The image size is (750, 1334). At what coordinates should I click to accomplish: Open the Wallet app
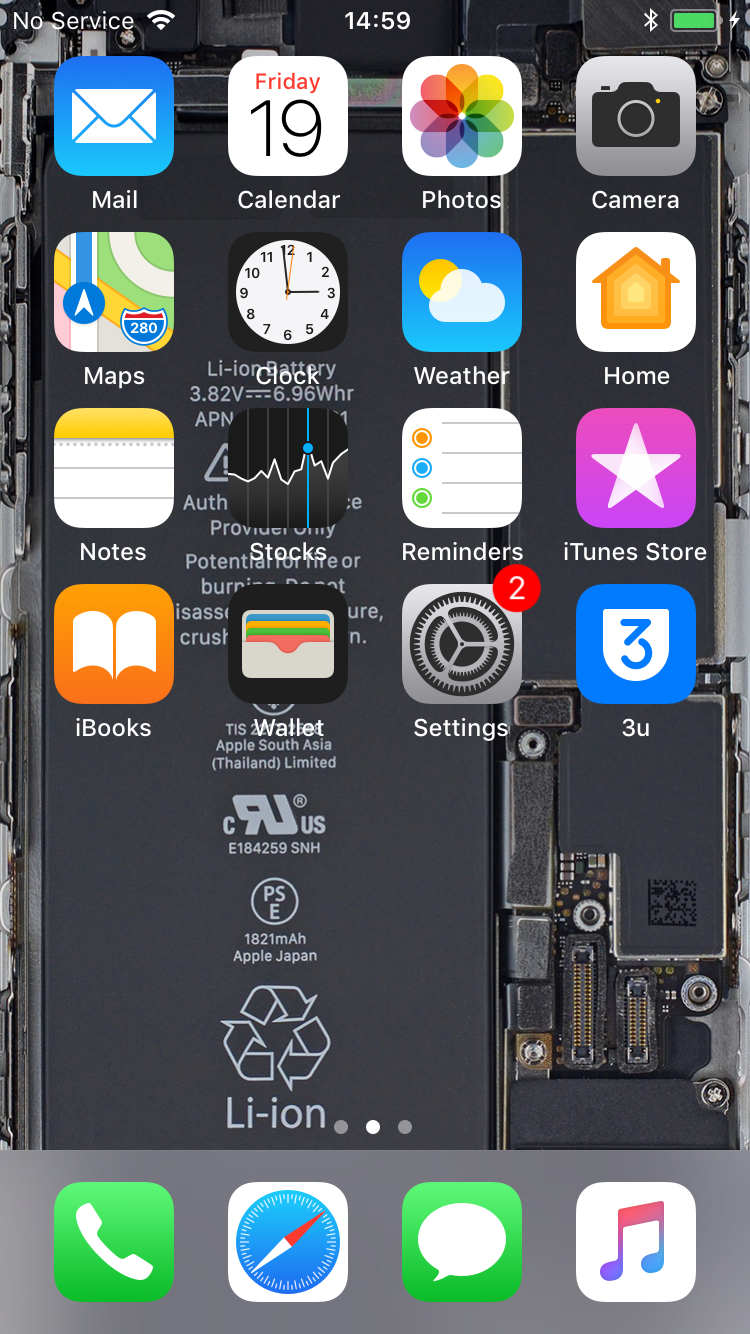click(288, 644)
